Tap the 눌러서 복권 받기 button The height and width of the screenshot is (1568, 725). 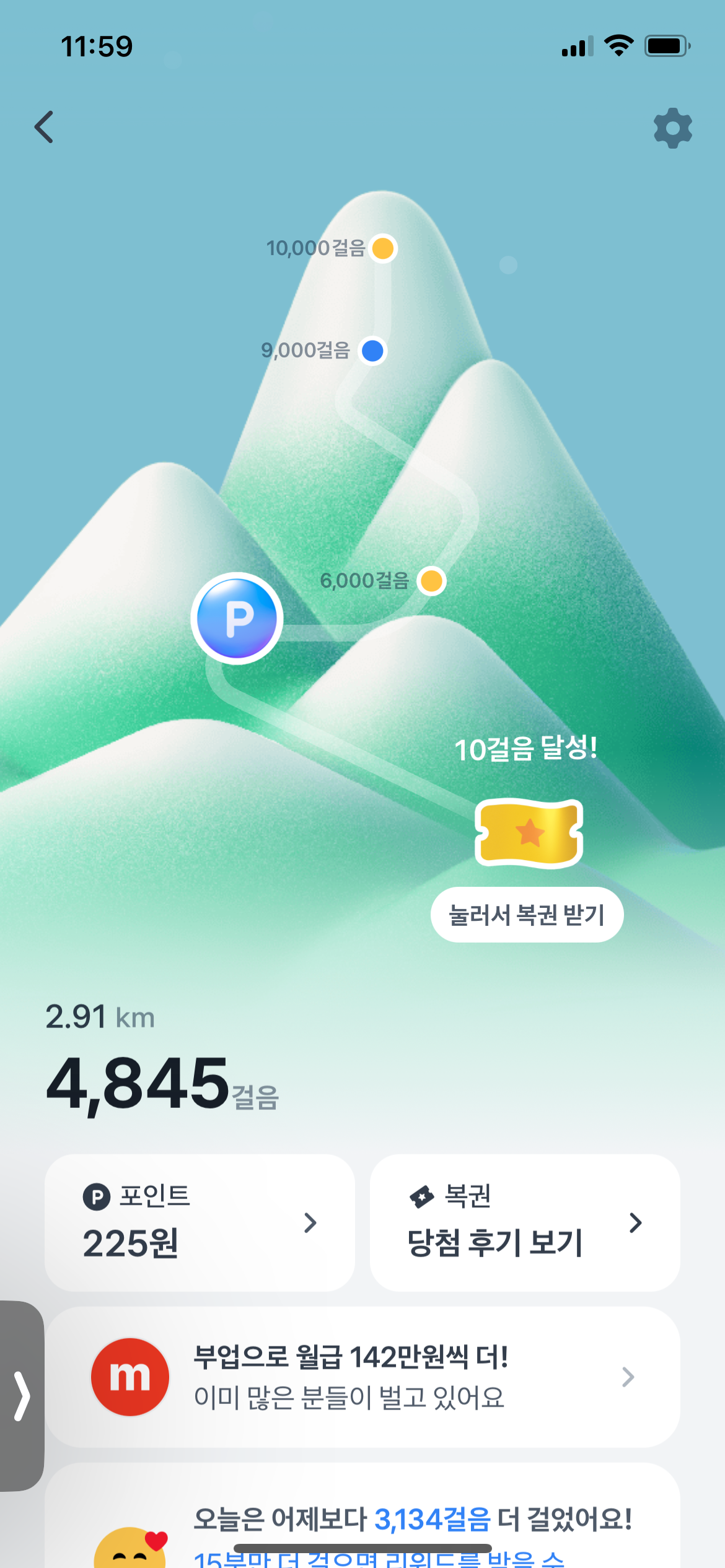tap(527, 915)
